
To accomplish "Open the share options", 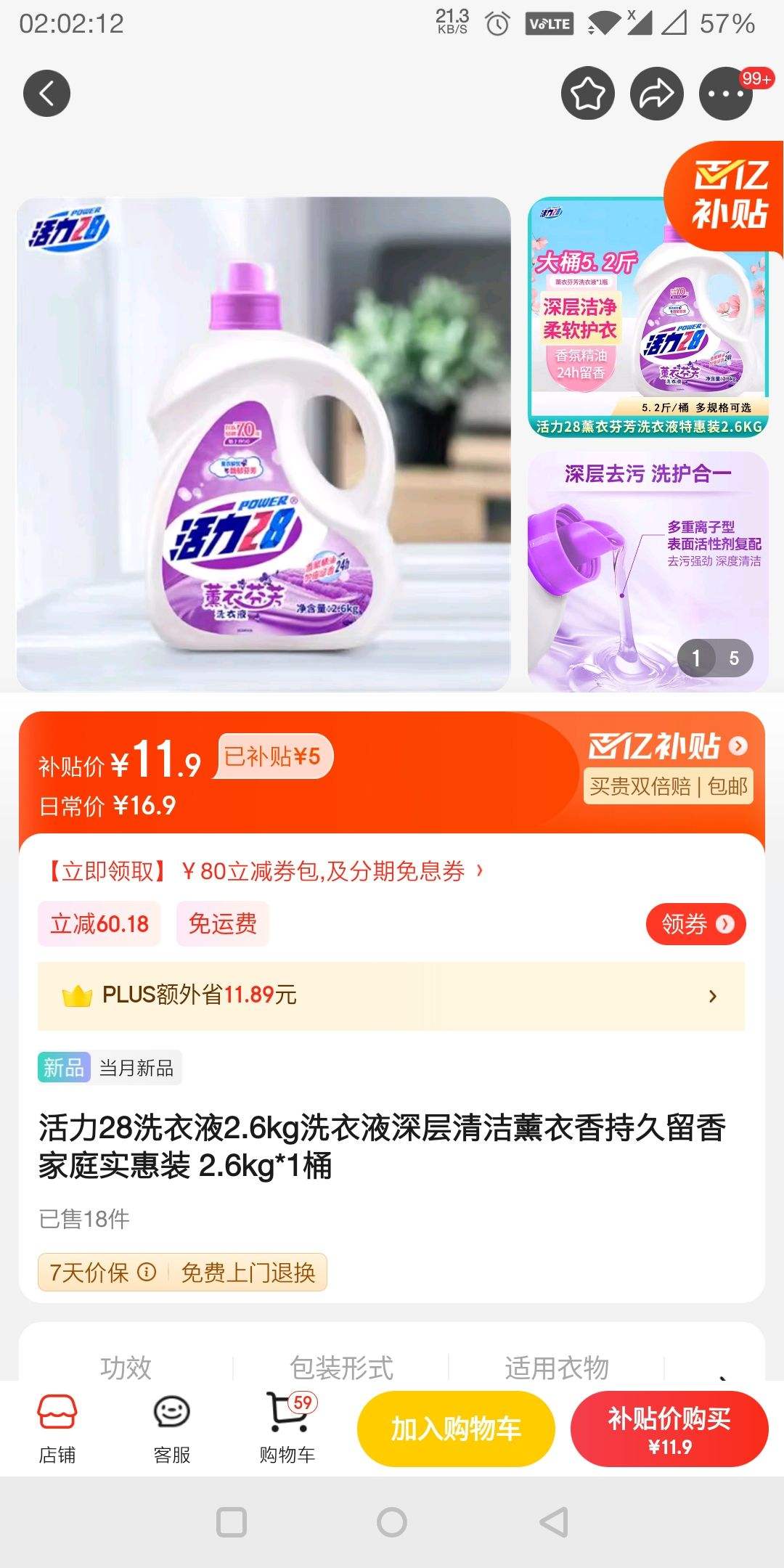I will pos(657,93).
